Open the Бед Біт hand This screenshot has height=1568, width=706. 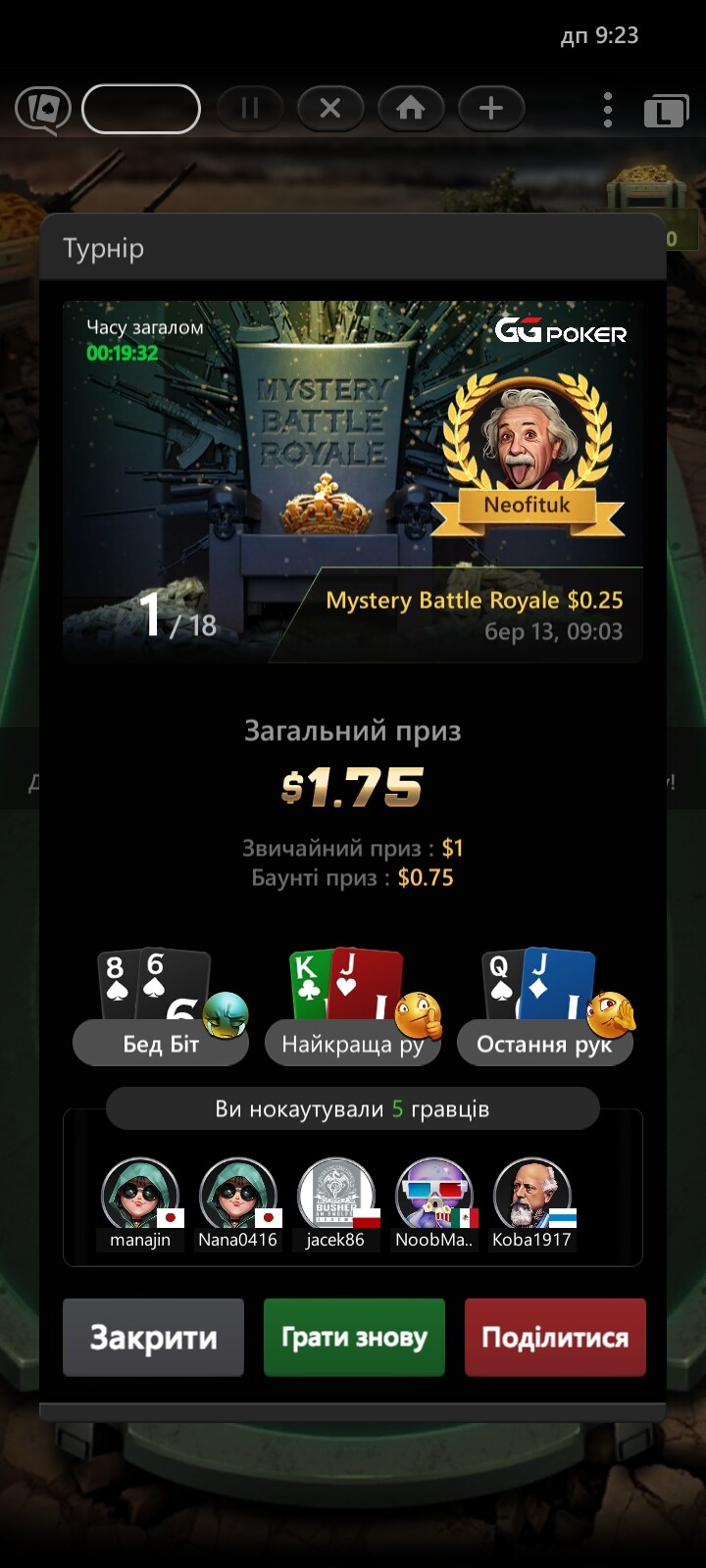161,1043
